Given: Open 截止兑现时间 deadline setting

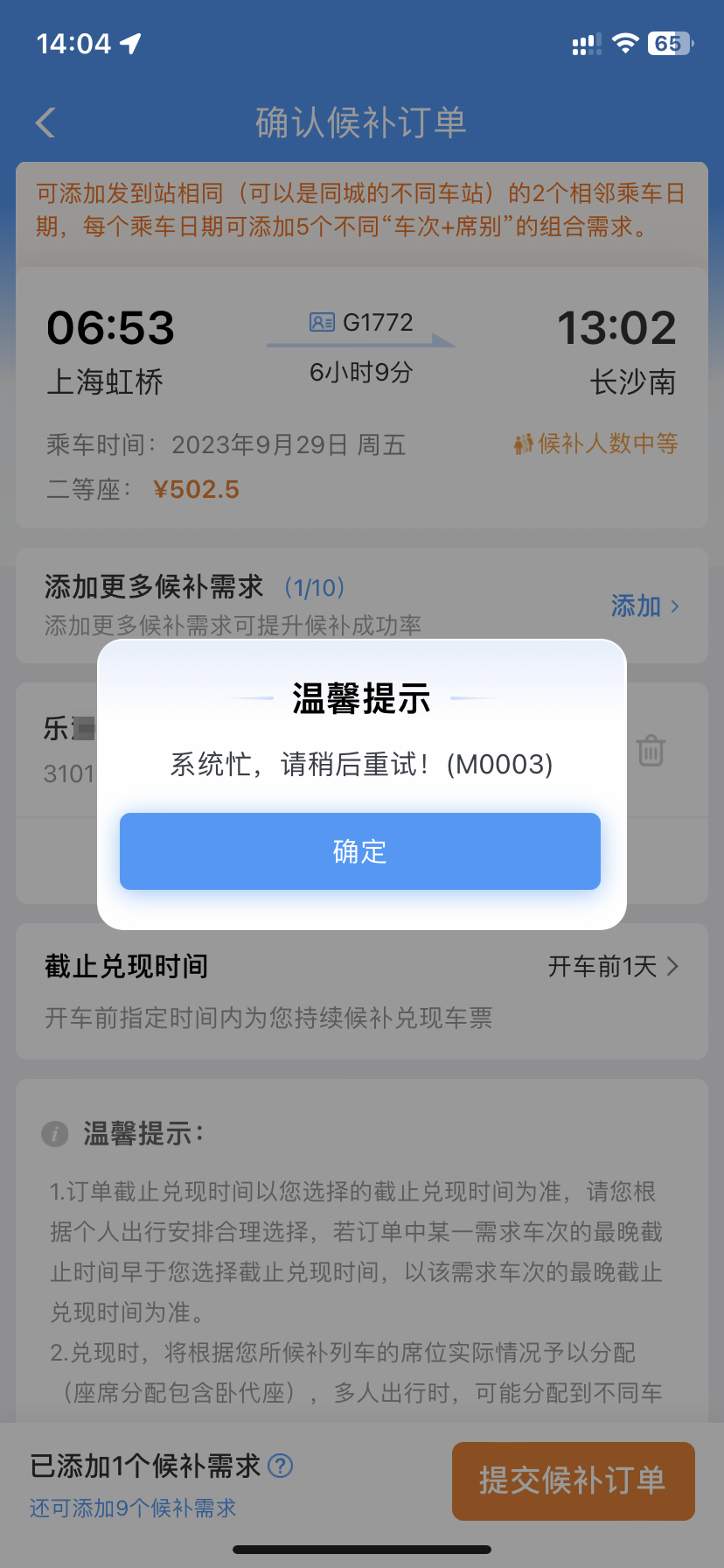Looking at the screenshot, I should [612, 967].
